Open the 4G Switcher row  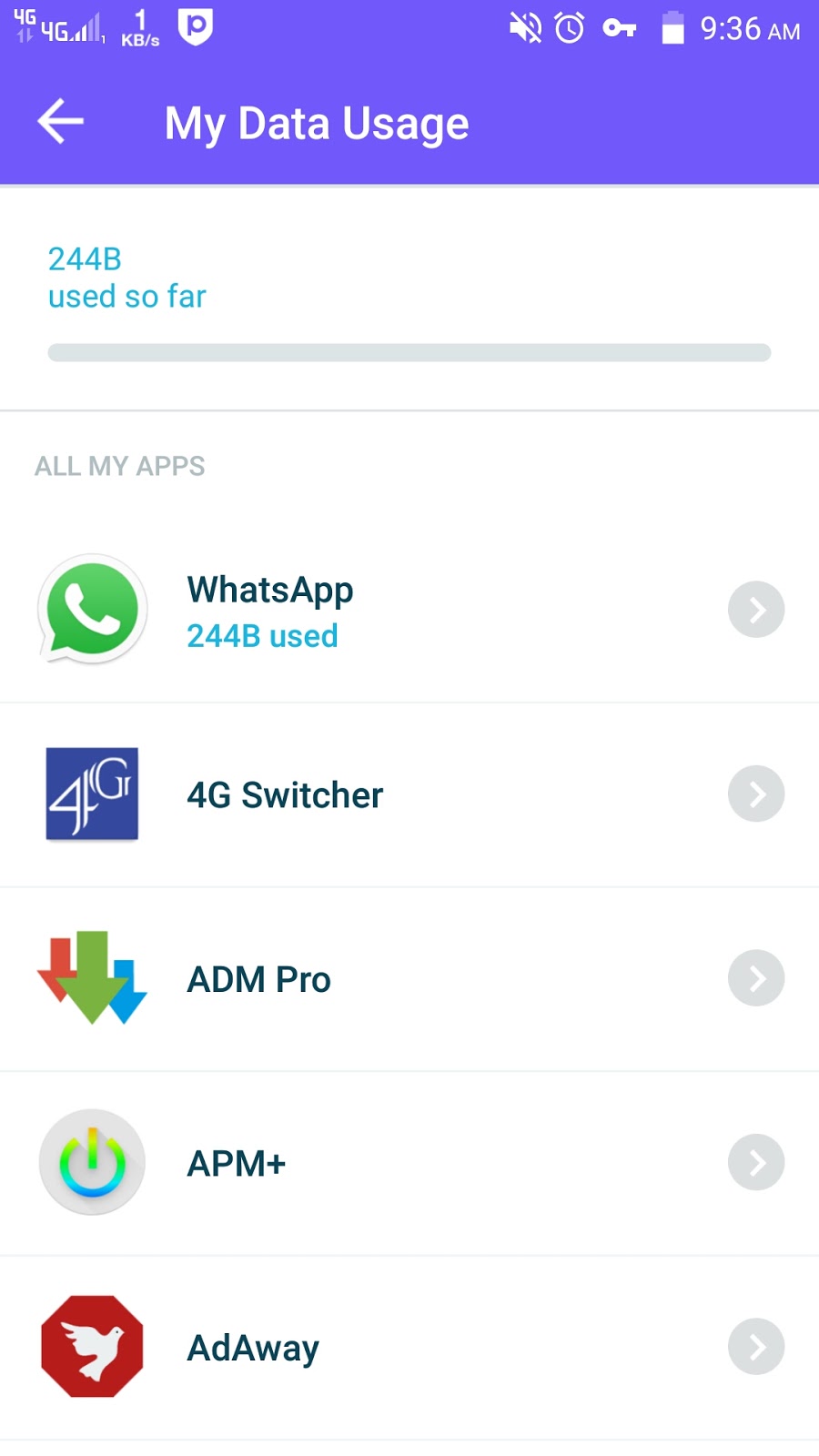409,794
